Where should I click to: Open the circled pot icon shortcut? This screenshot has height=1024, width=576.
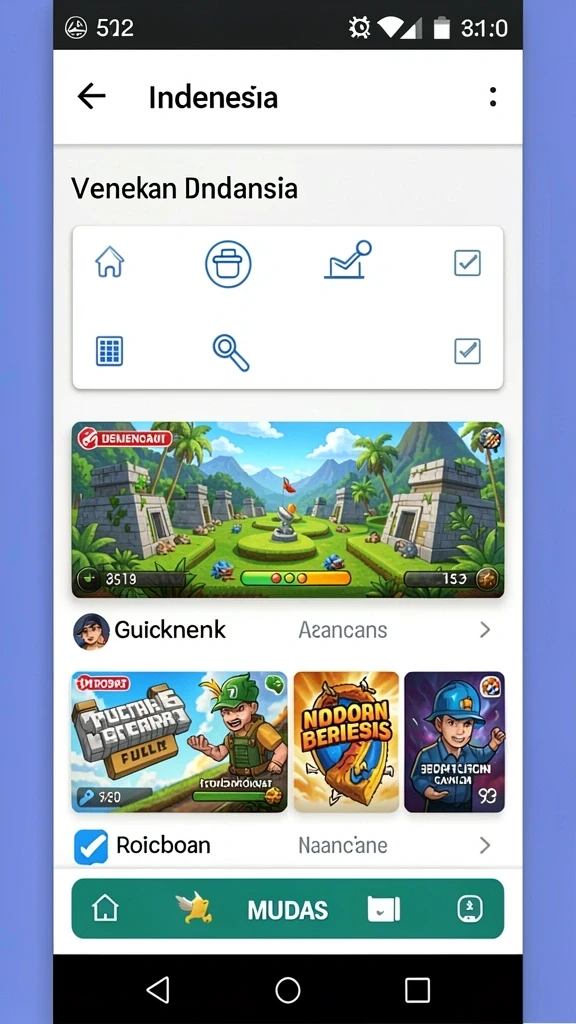[x=228, y=264]
